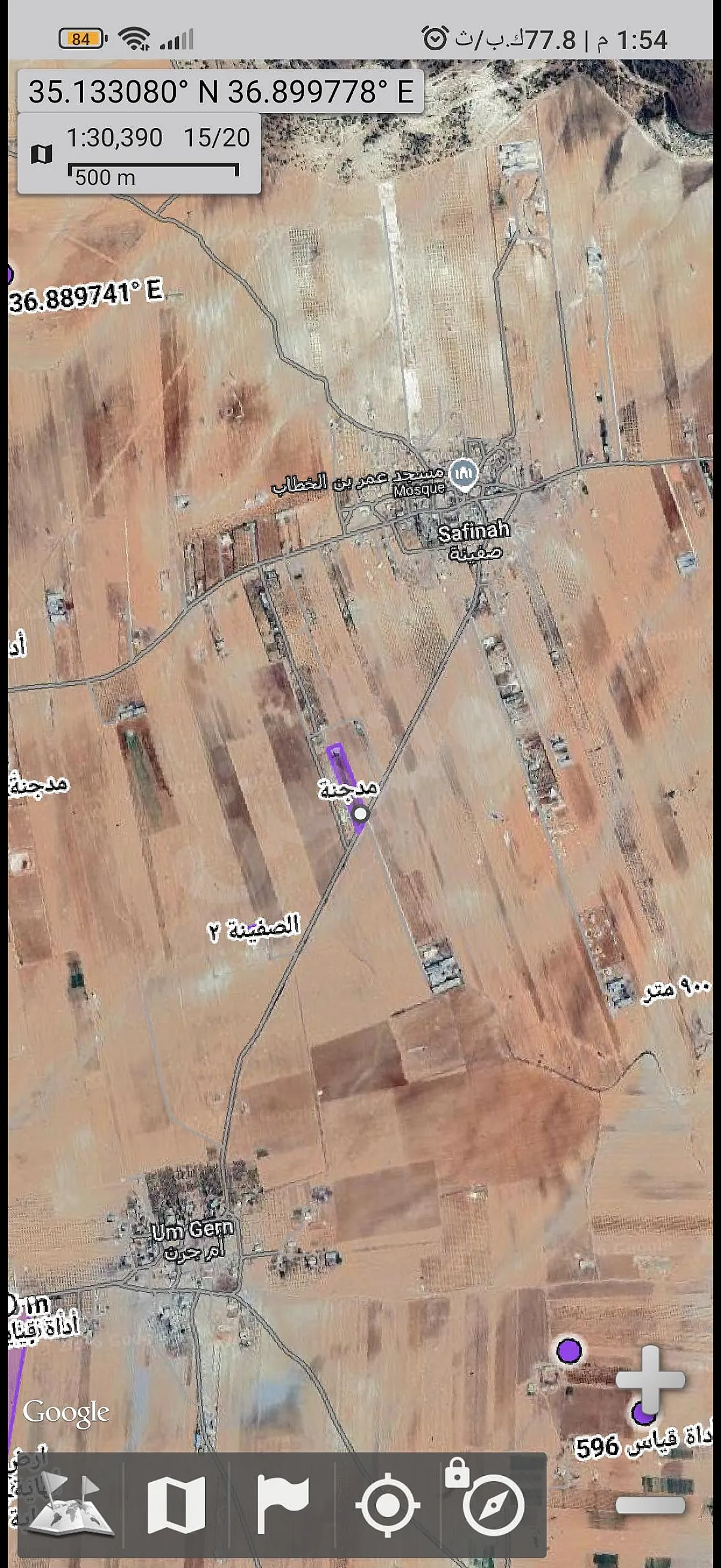
Task: Open the map data manager globe icon
Action: point(71,1504)
